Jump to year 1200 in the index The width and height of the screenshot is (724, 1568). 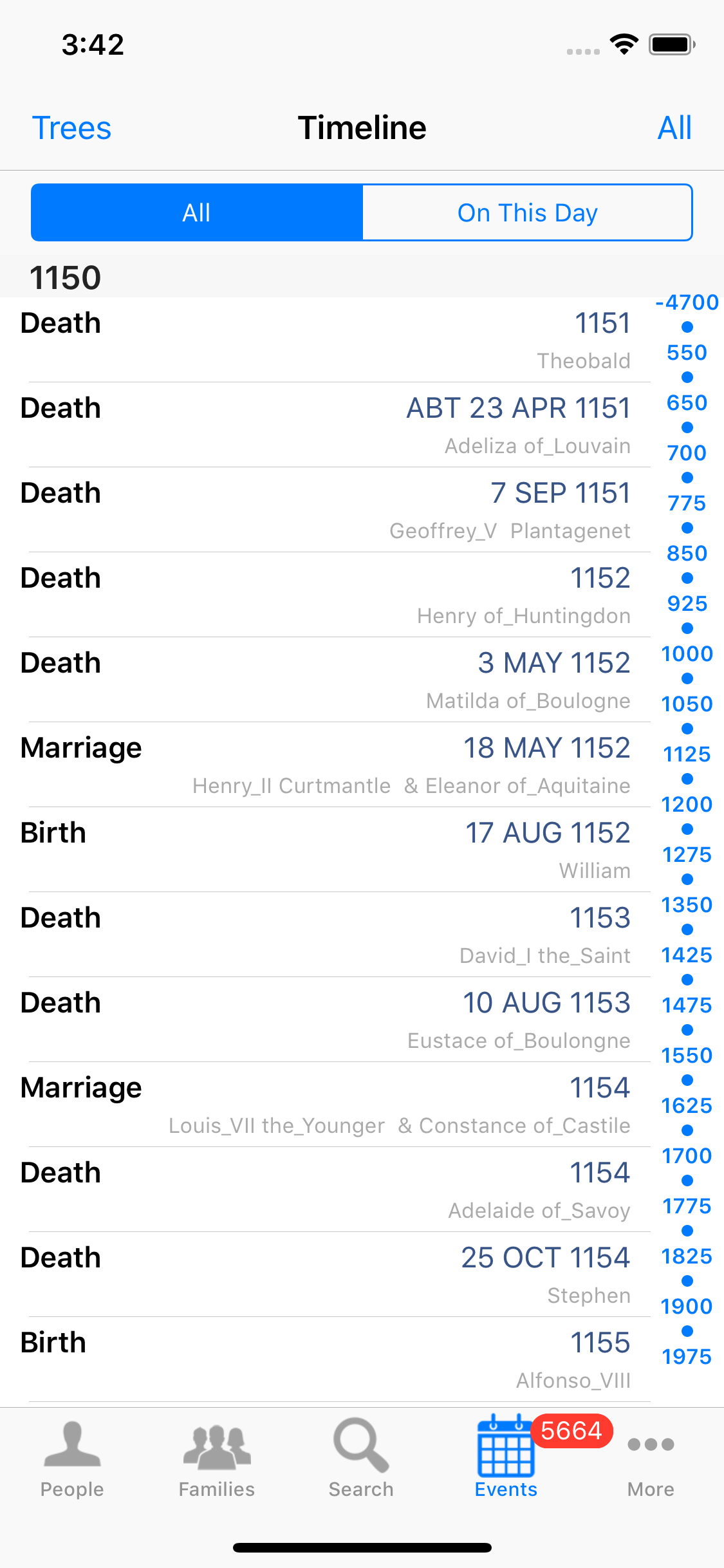687,805
